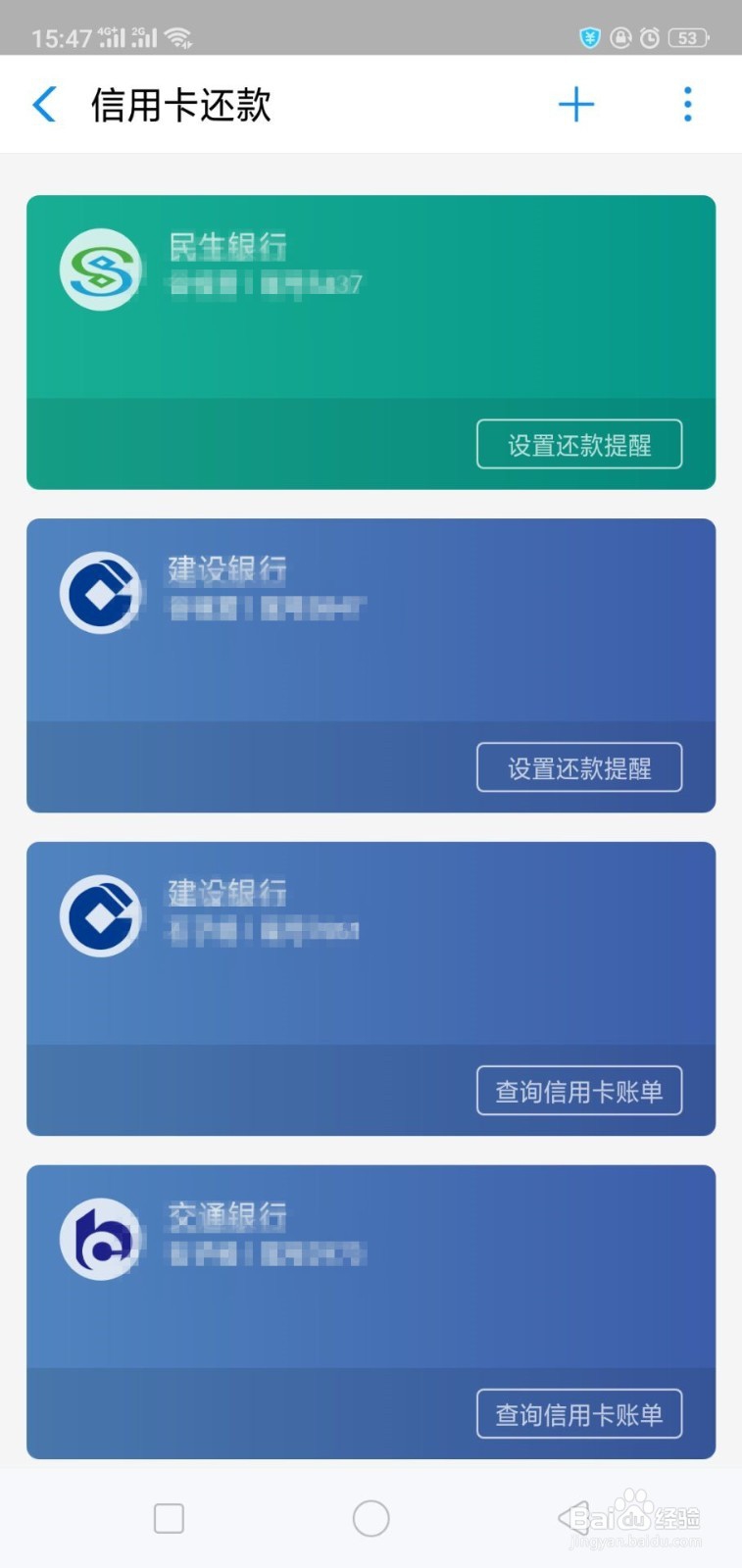The image size is (742, 1568).
Task: Tap the alarm clock icon in status bar
Action: [648, 37]
